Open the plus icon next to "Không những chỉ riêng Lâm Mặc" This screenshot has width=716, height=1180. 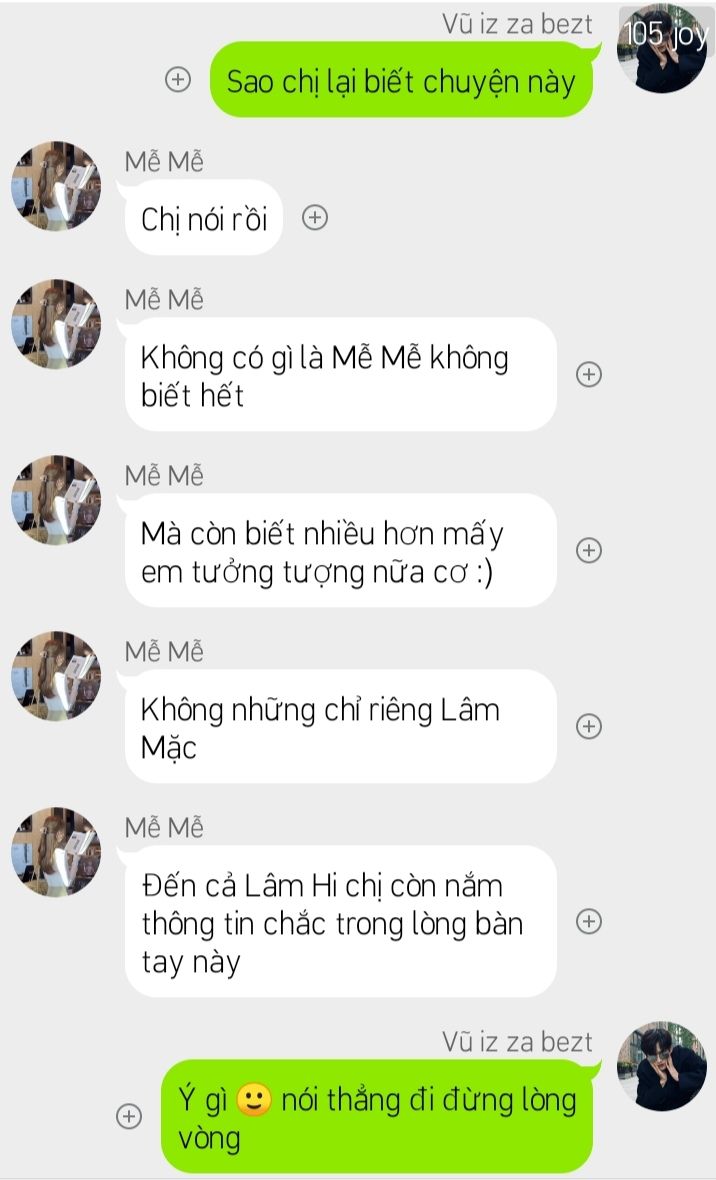click(x=590, y=726)
